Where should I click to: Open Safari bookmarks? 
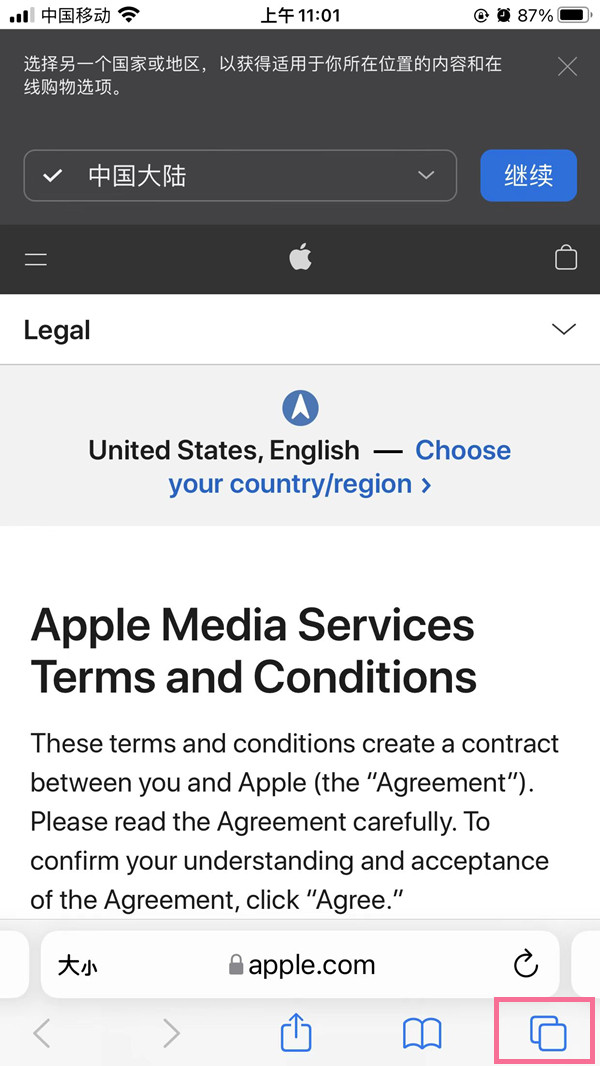pyautogui.click(x=422, y=1034)
